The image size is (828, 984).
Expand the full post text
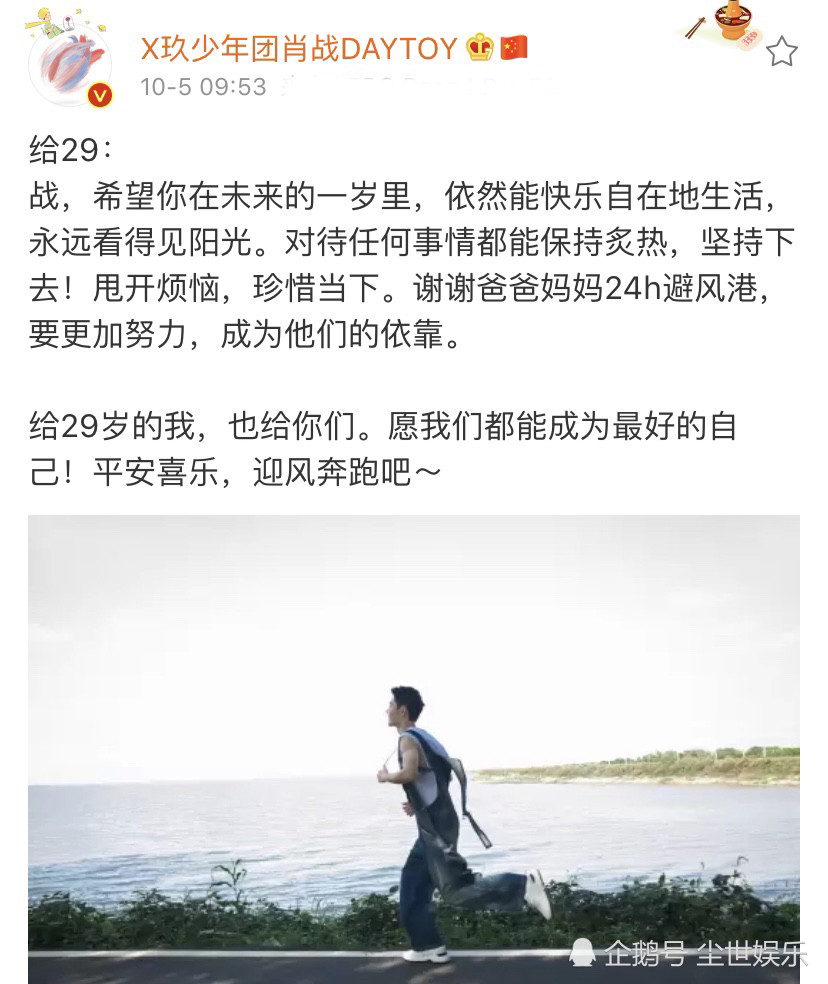pos(400,300)
